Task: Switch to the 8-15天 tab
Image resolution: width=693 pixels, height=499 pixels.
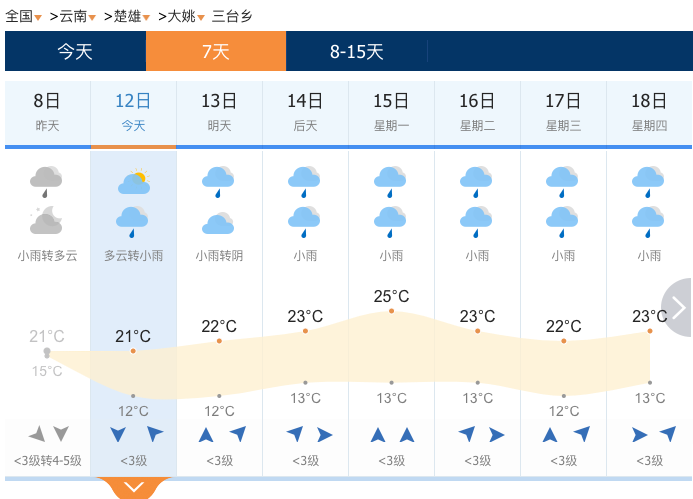Action: coord(357,51)
